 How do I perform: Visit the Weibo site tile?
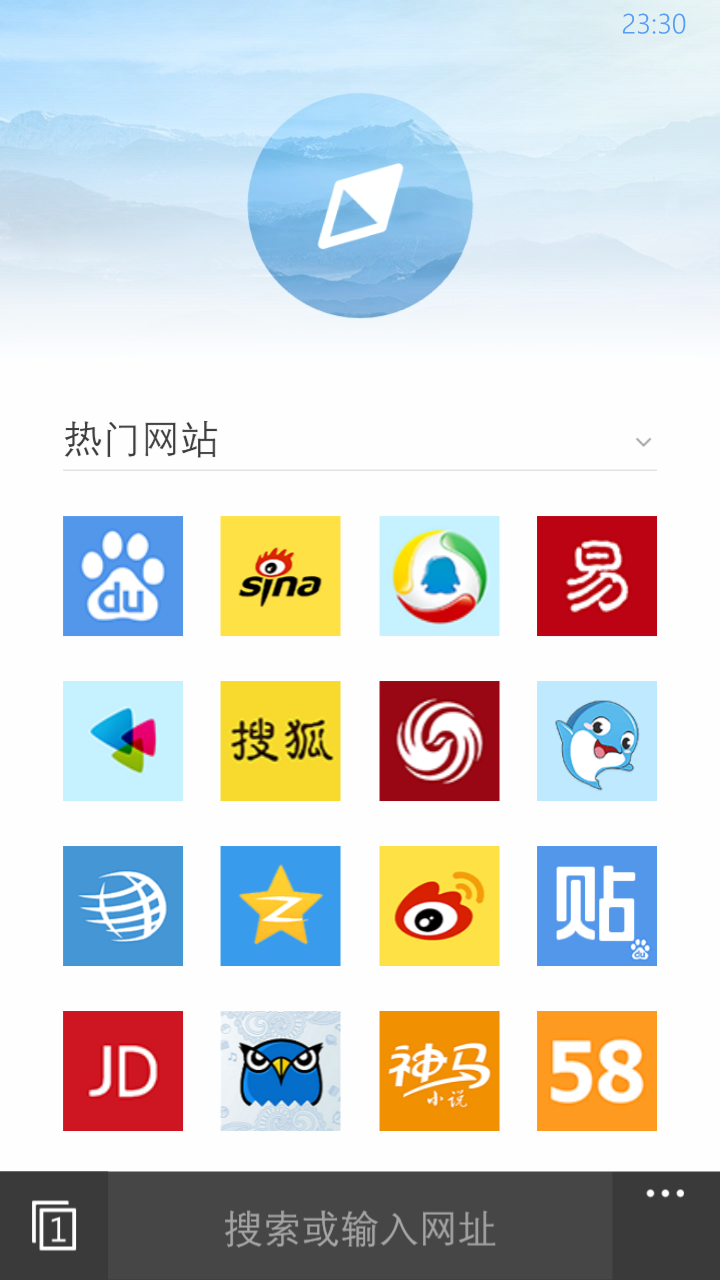[x=439, y=906]
